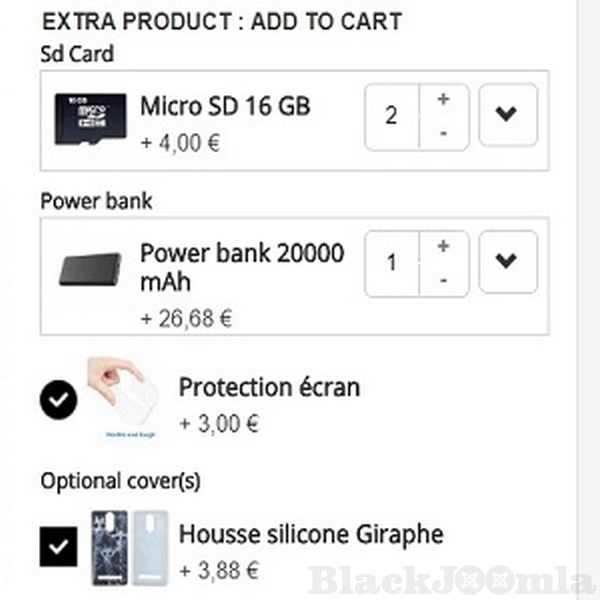The image size is (600, 600).
Task: Tap the Power bank quantity field
Action: [391, 263]
